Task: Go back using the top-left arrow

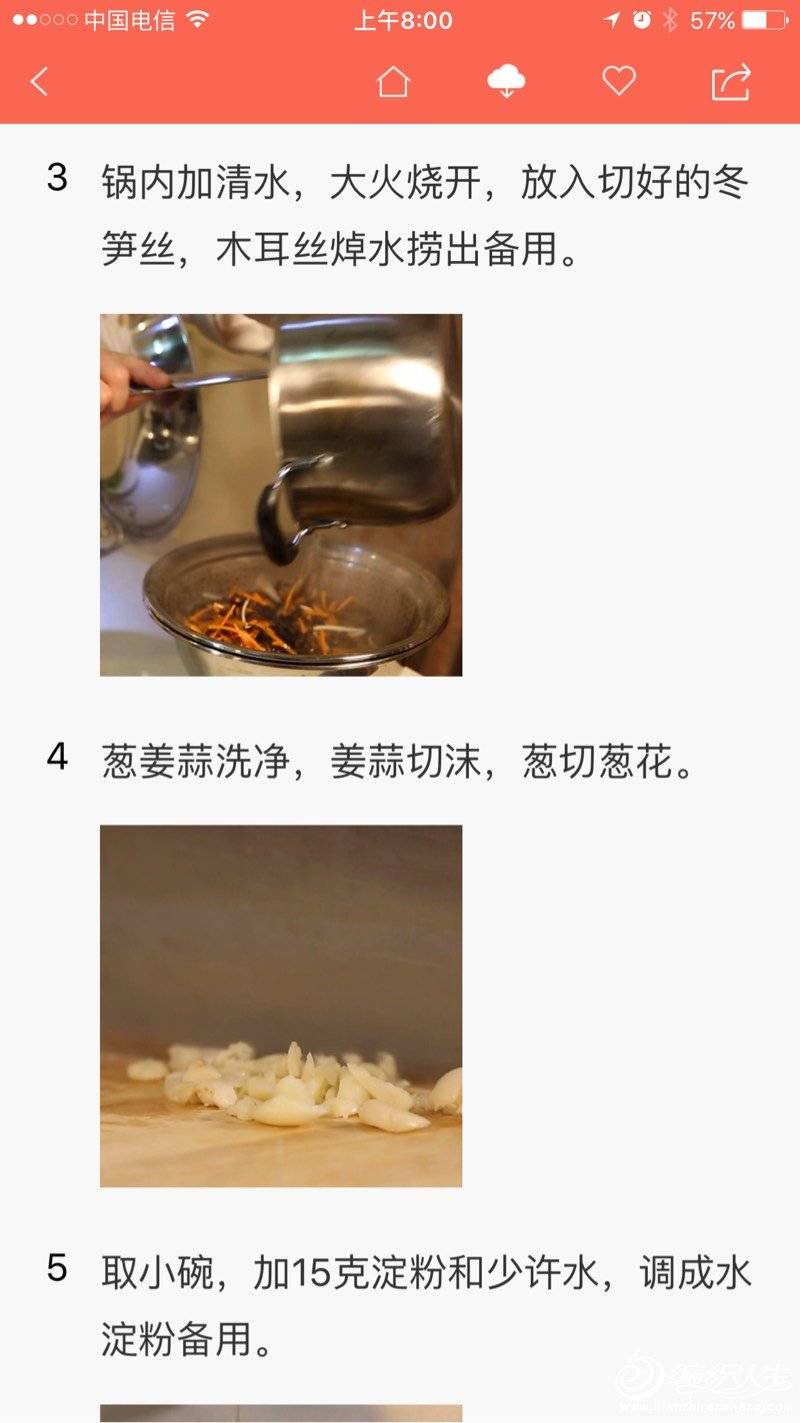Action: [39, 81]
